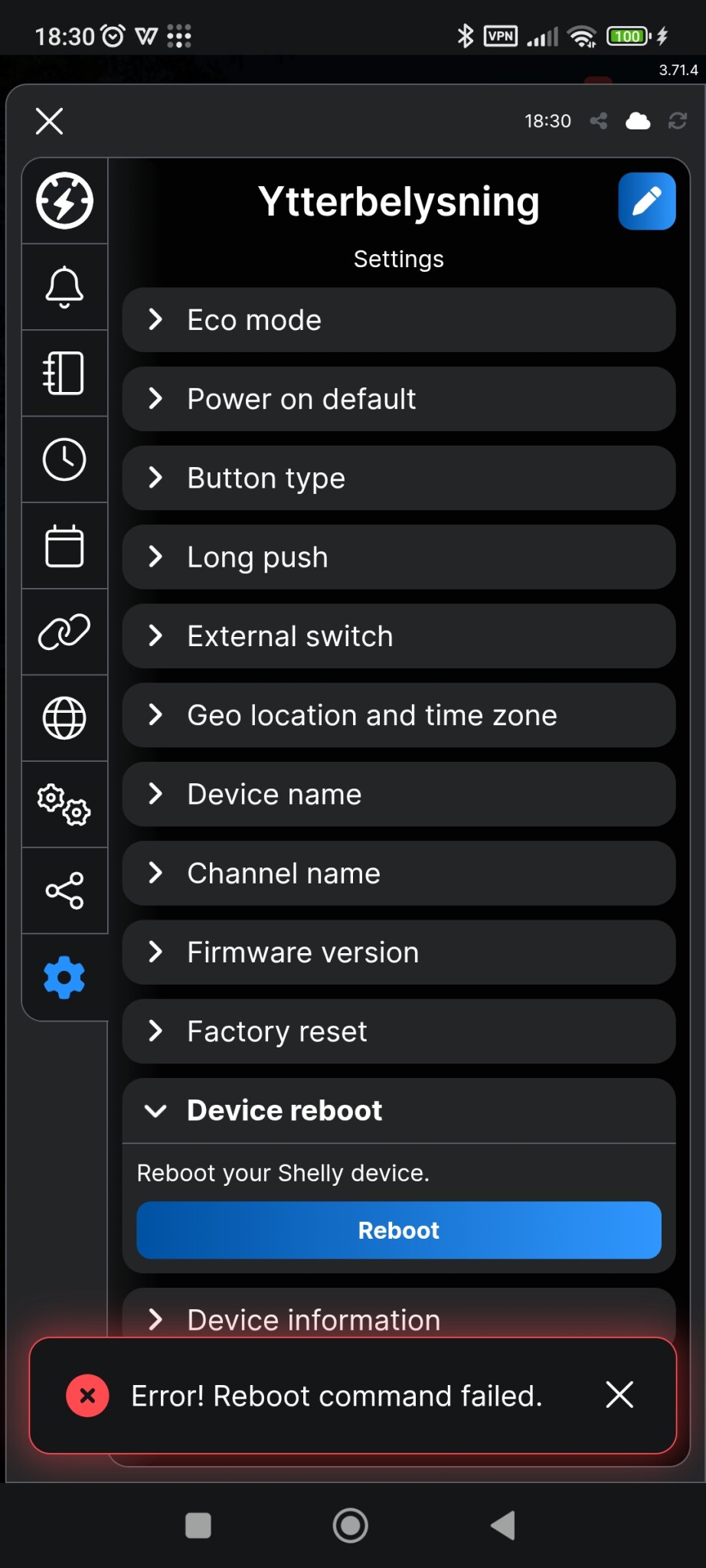Collapse the Device reboot section
Screen dimensions: 706x1568
pos(398,1110)
